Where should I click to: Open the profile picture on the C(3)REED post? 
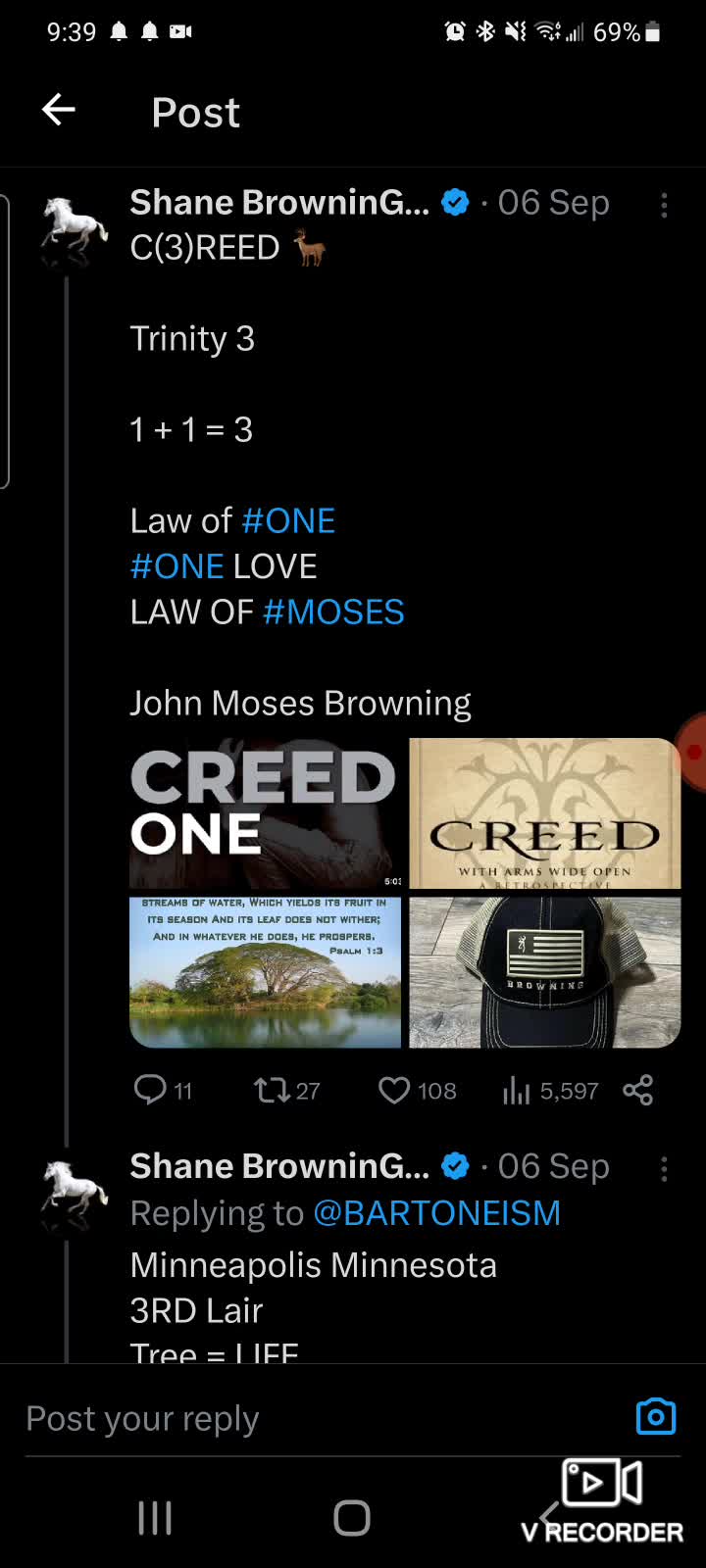coord(74,225)
